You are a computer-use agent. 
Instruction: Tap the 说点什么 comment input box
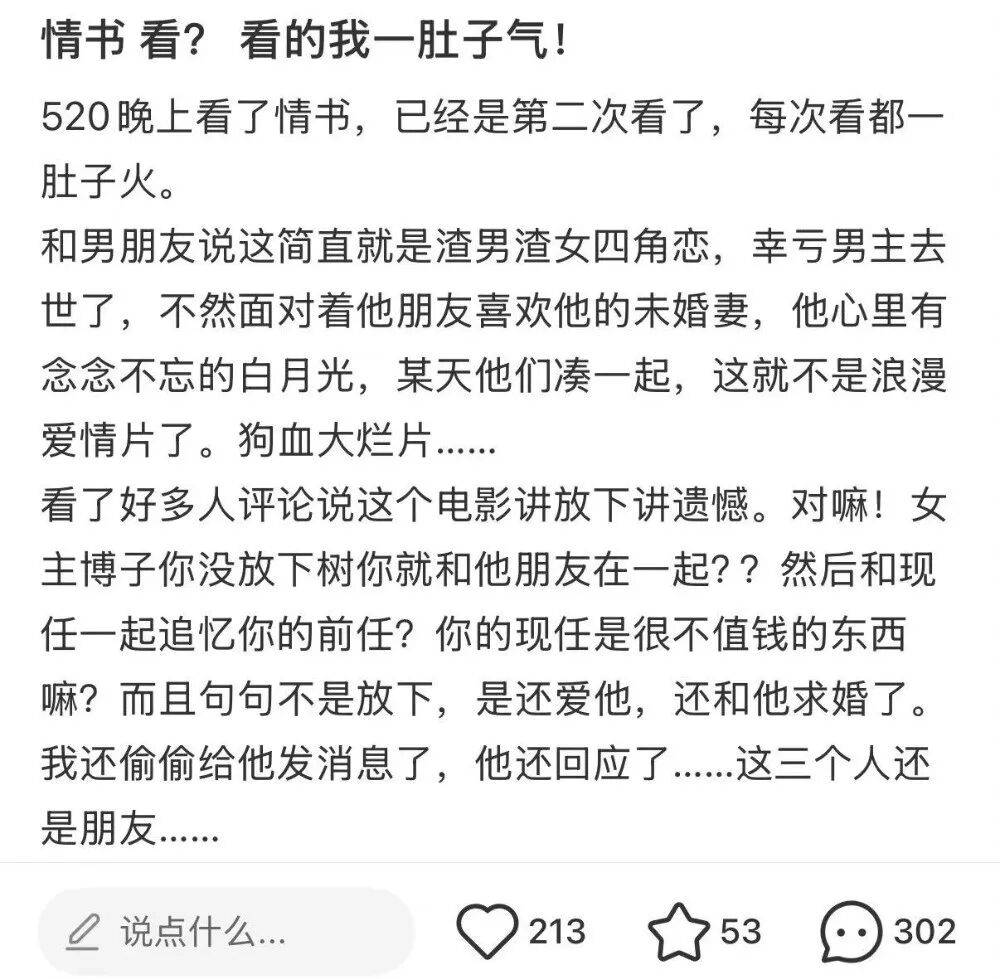pos(225,932)
